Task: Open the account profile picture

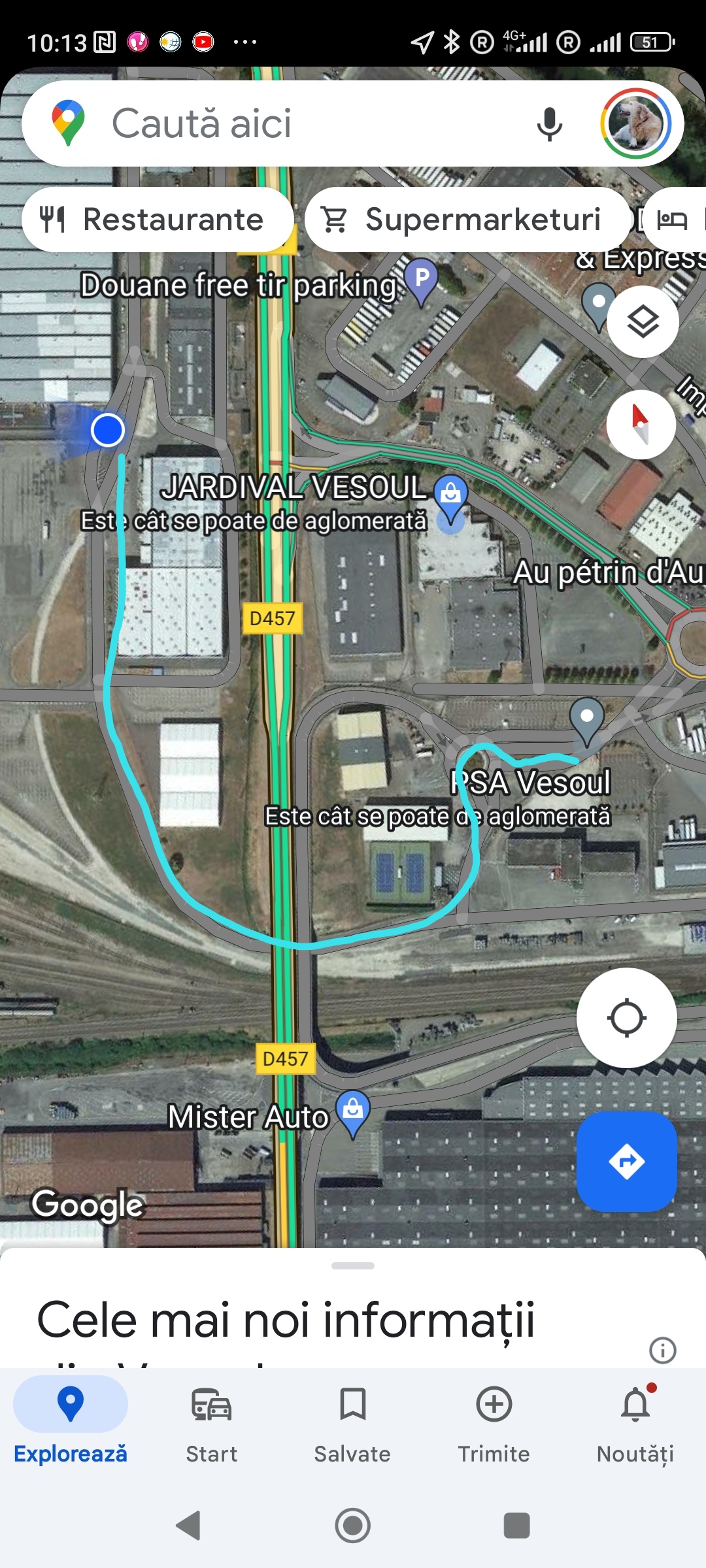Action: click(x=635, y=123)
